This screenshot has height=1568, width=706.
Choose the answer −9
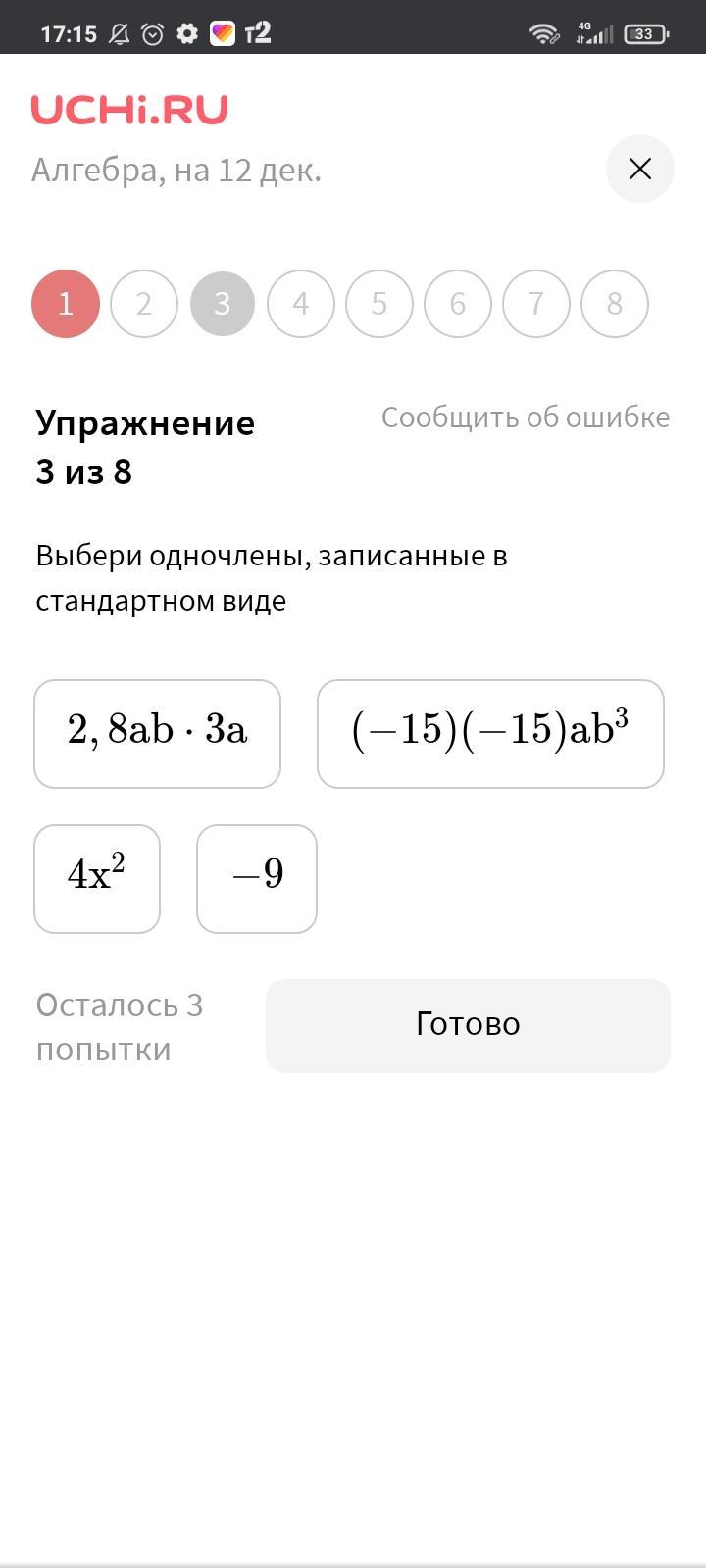pyautogui.click(x=257, y=879)
